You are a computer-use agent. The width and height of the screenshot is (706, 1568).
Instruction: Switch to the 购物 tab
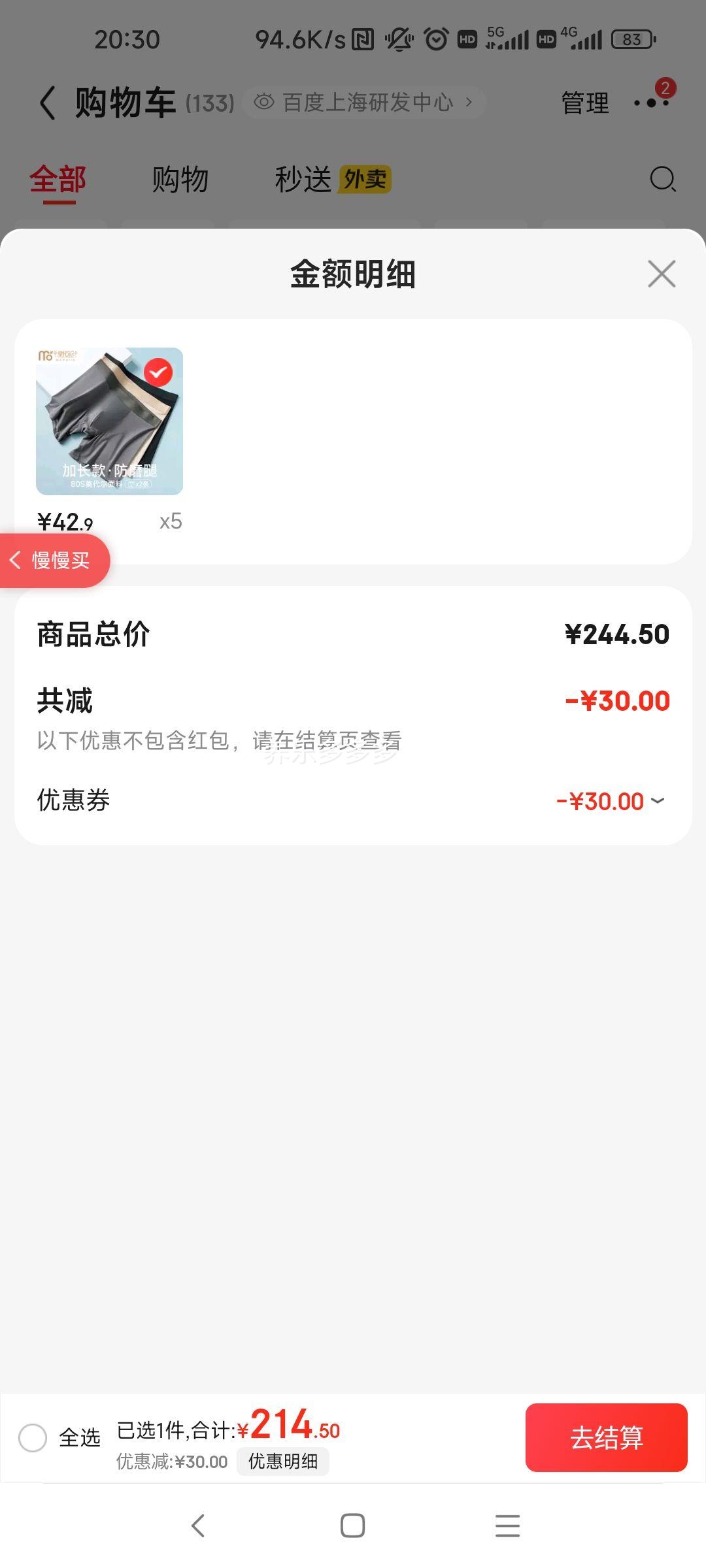point(180,178)
